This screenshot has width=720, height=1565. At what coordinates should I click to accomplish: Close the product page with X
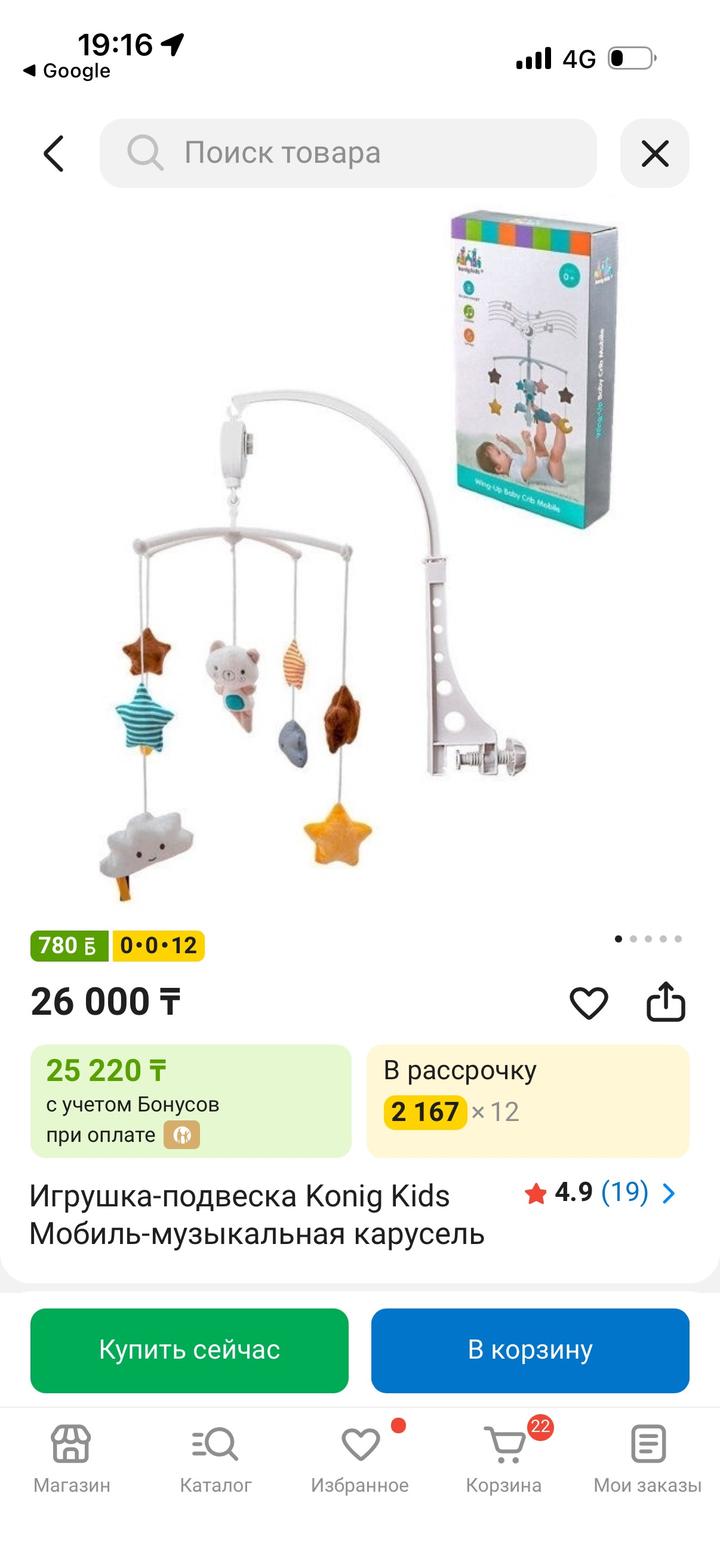(655, 153)
